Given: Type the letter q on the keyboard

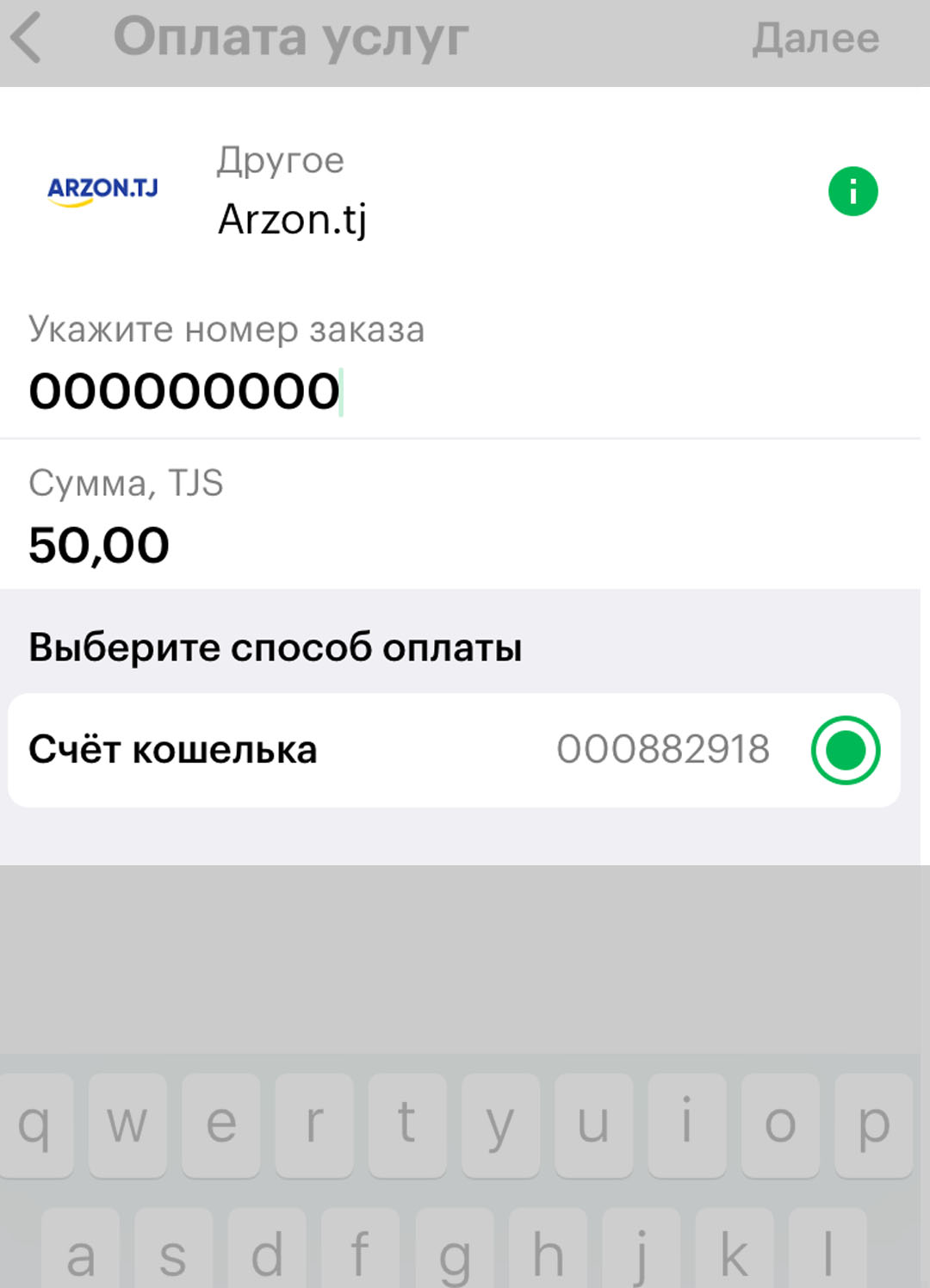Looking at the screenshot, I should pos(34,1124).
